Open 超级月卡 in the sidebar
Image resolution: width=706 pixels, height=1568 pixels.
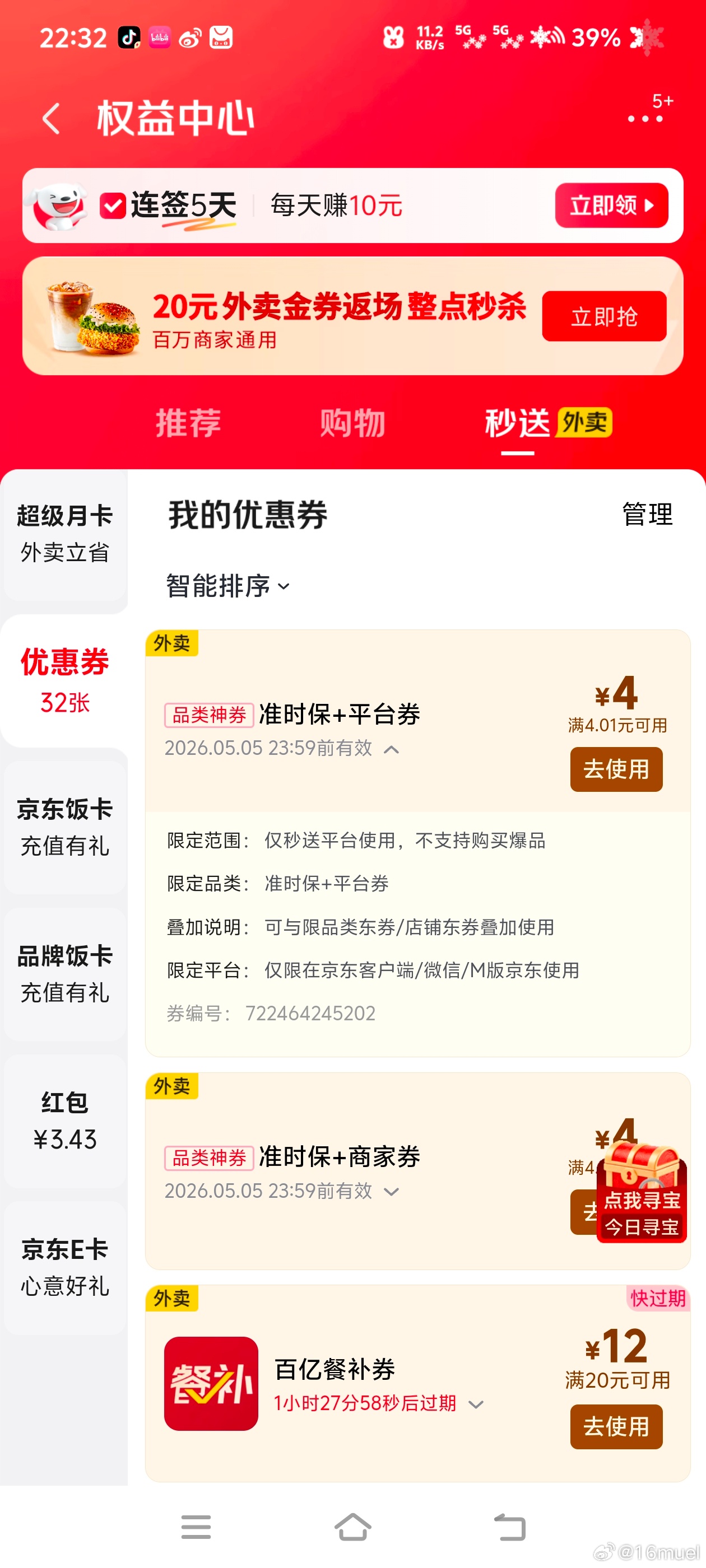64,534
